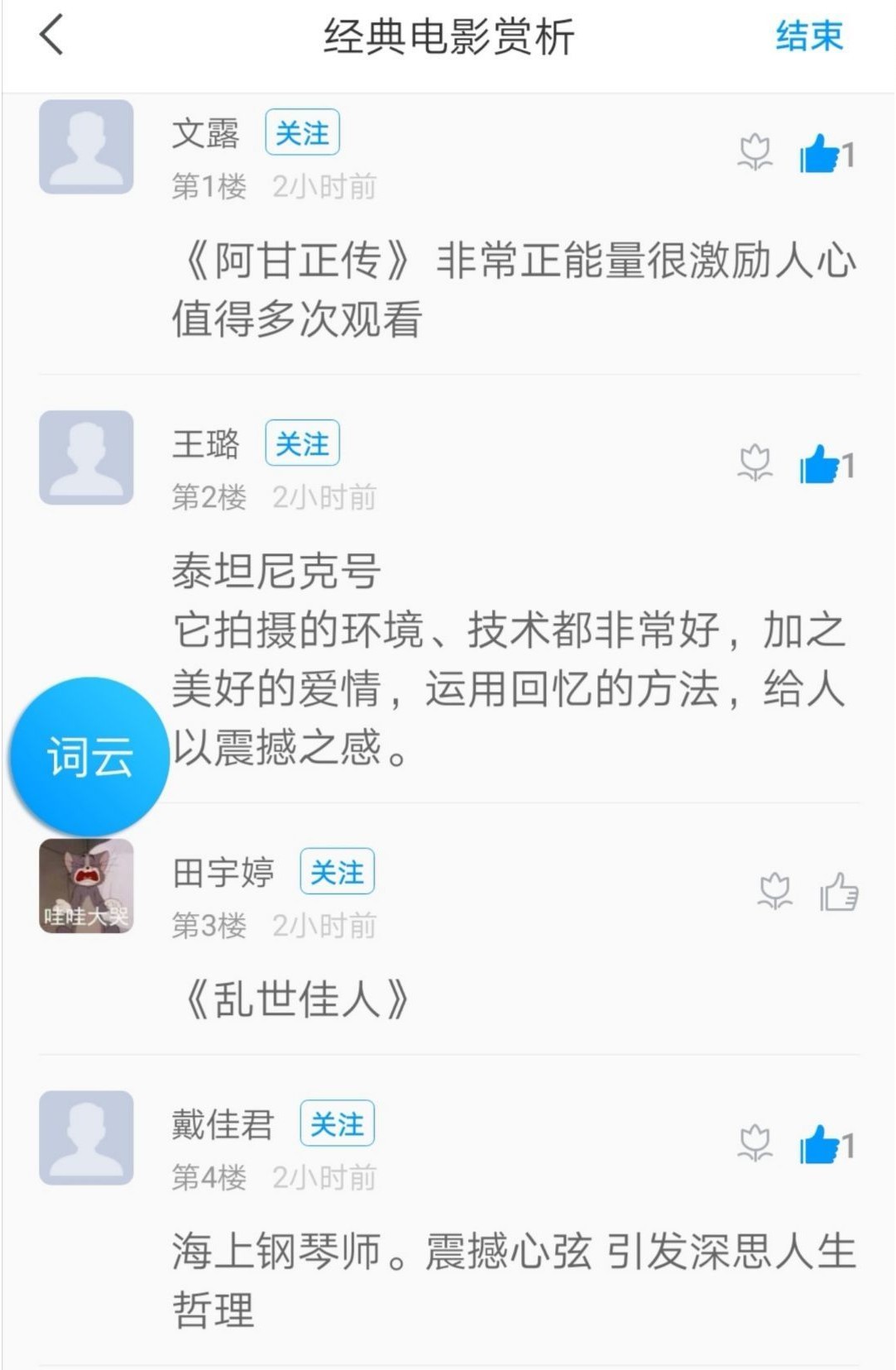Follow user 戴佳君
Image resolution: width=896 pixels, height=1370 pixels.
click(337, 1123)
